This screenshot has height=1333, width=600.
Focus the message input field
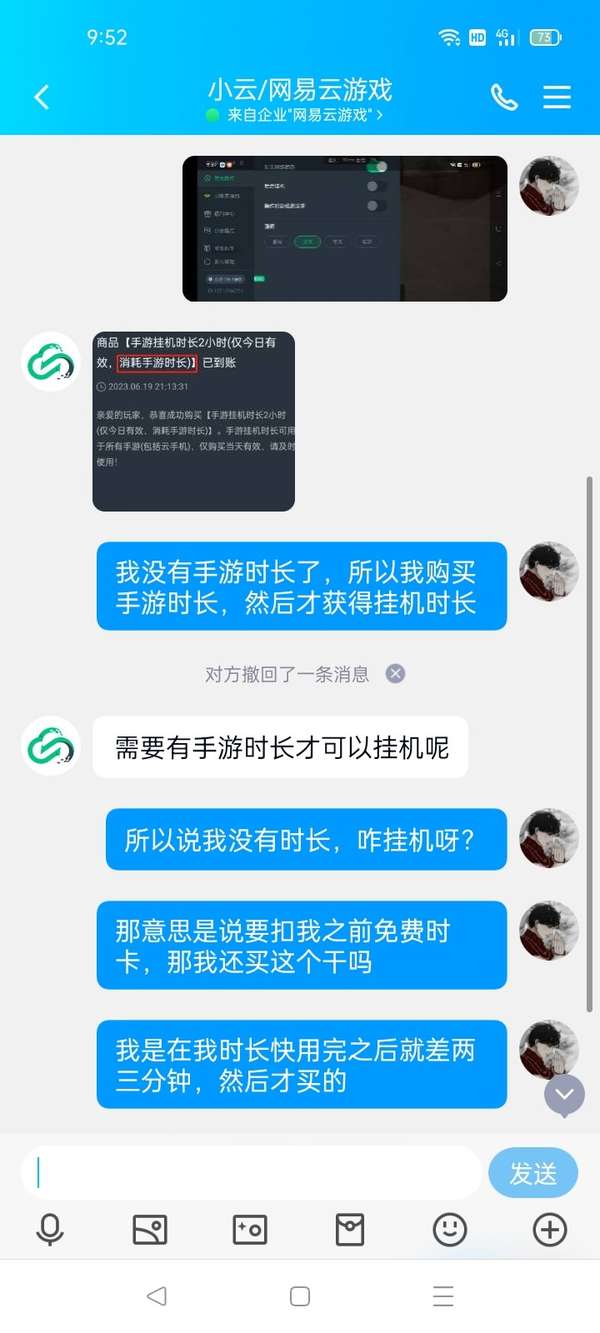(x=250, y=1172)
